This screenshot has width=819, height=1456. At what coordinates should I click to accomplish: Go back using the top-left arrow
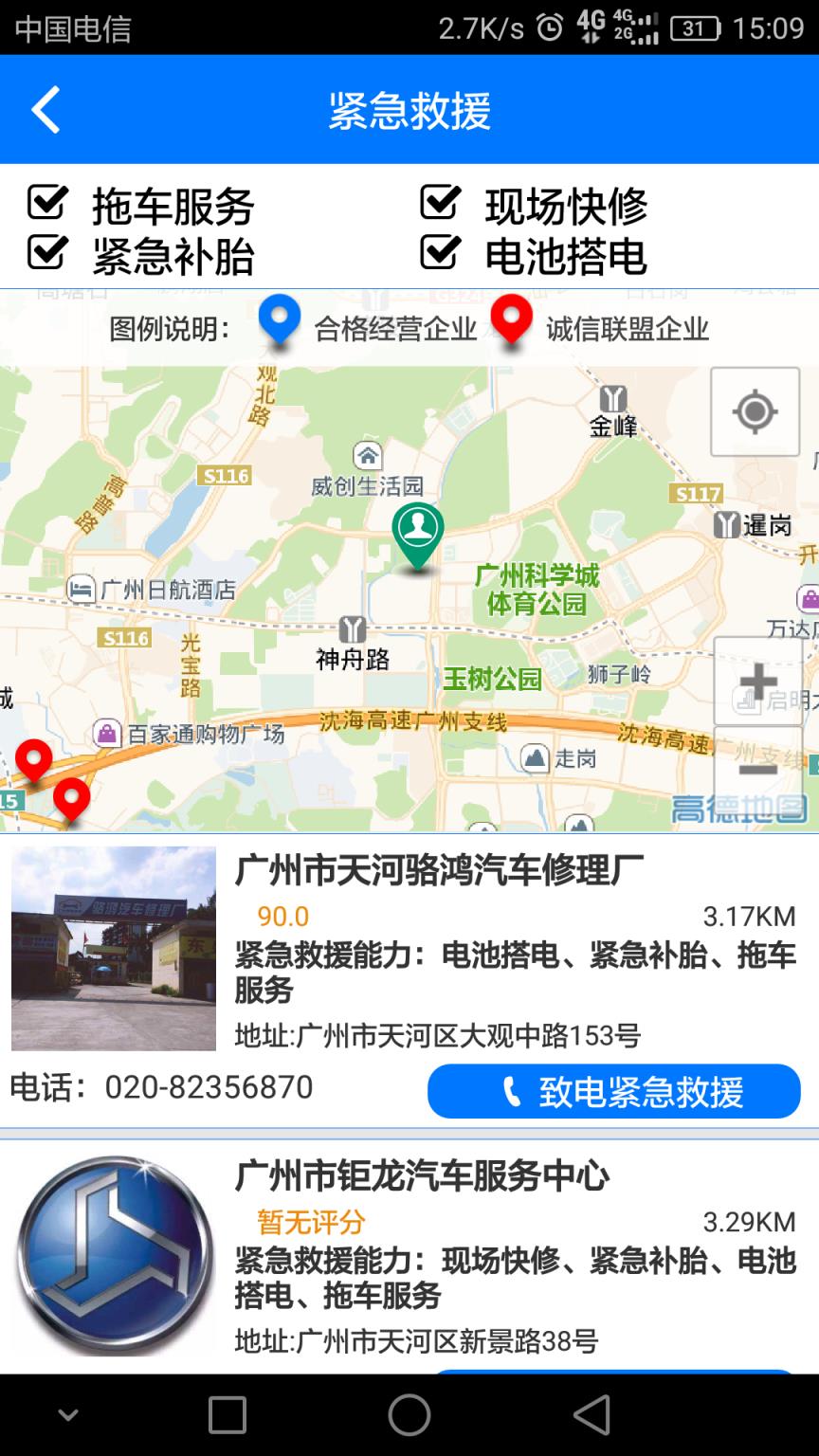tap(45, 109)
